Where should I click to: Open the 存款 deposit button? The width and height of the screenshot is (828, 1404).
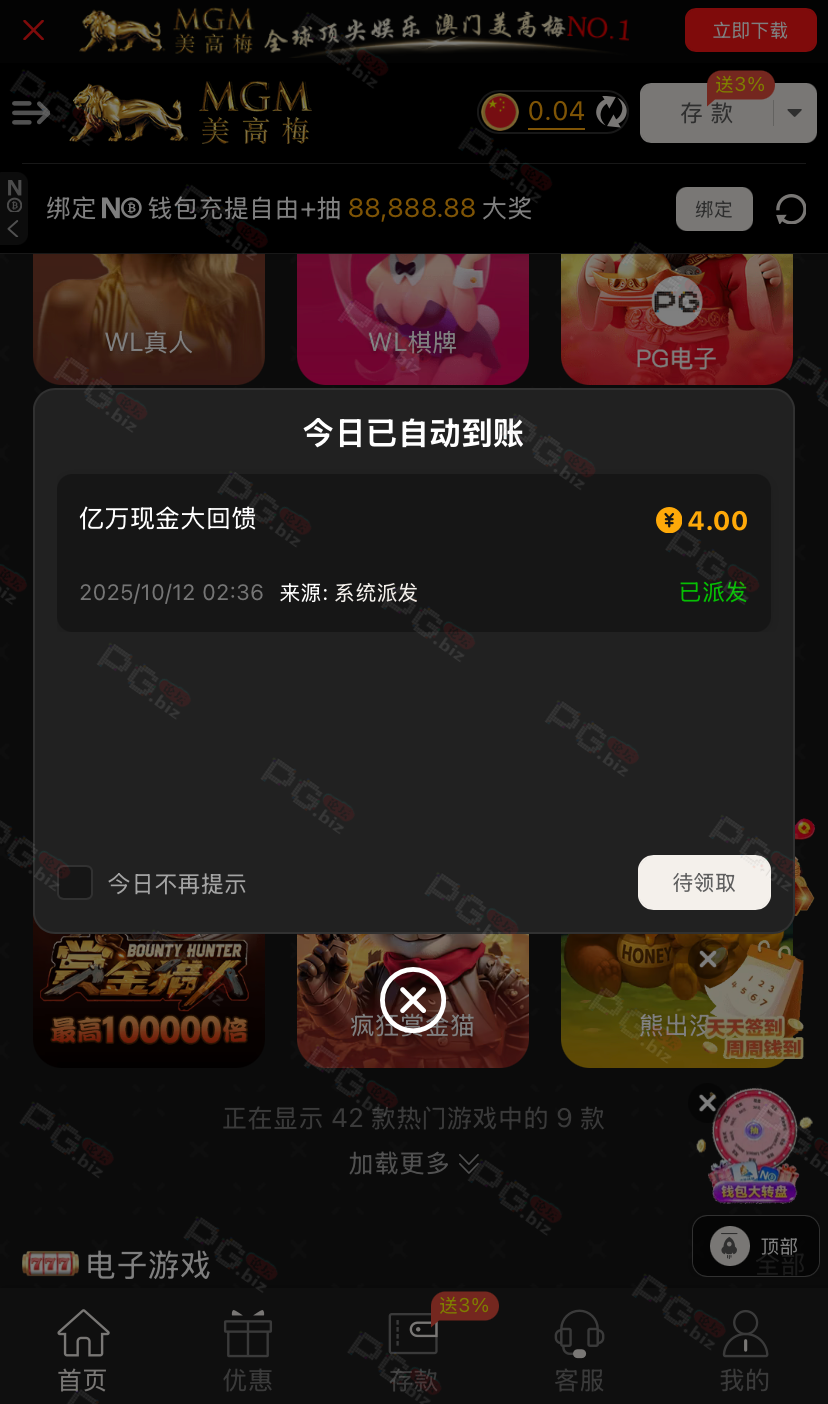(x=707, y=113)
